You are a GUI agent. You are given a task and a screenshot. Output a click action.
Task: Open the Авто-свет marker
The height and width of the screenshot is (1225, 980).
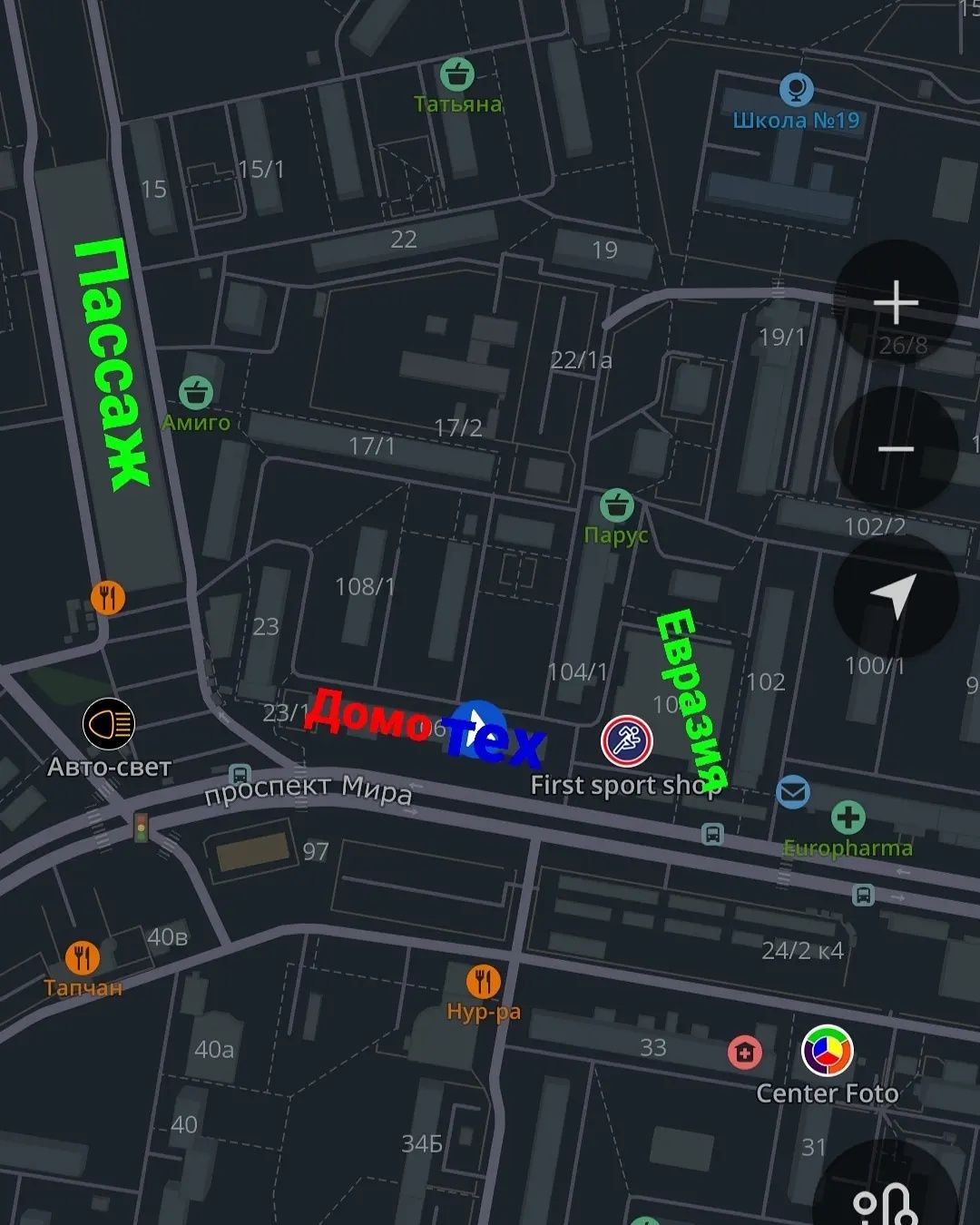coord(109,723)
